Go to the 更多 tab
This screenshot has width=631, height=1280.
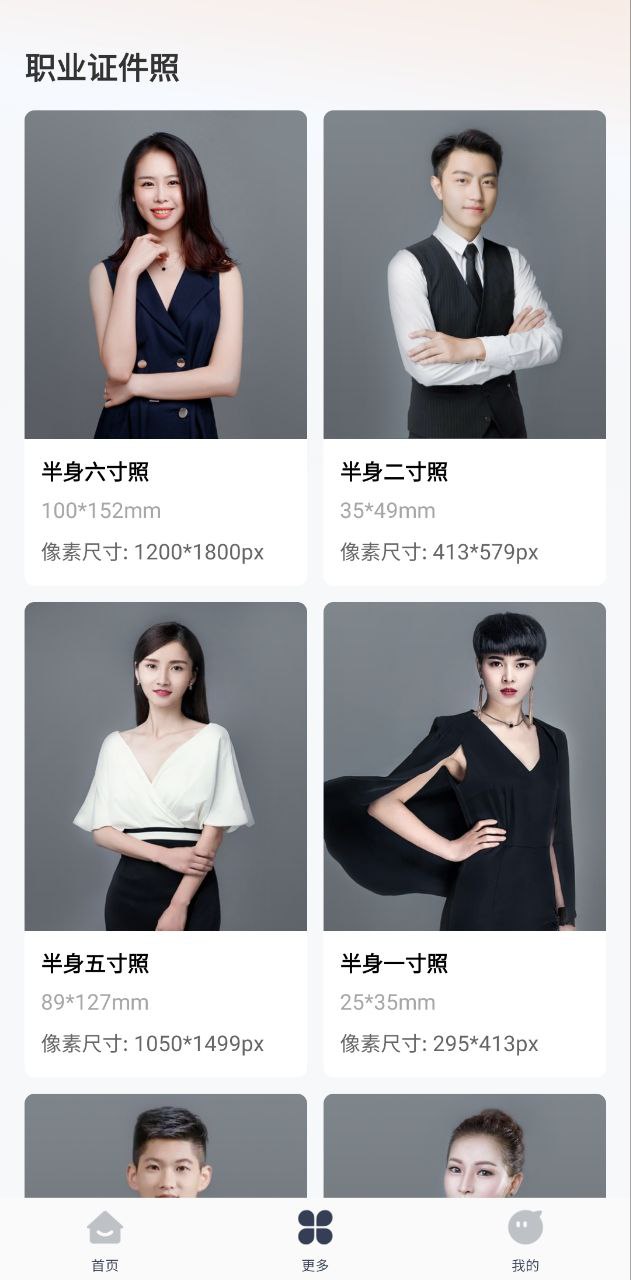point(315,1240)
